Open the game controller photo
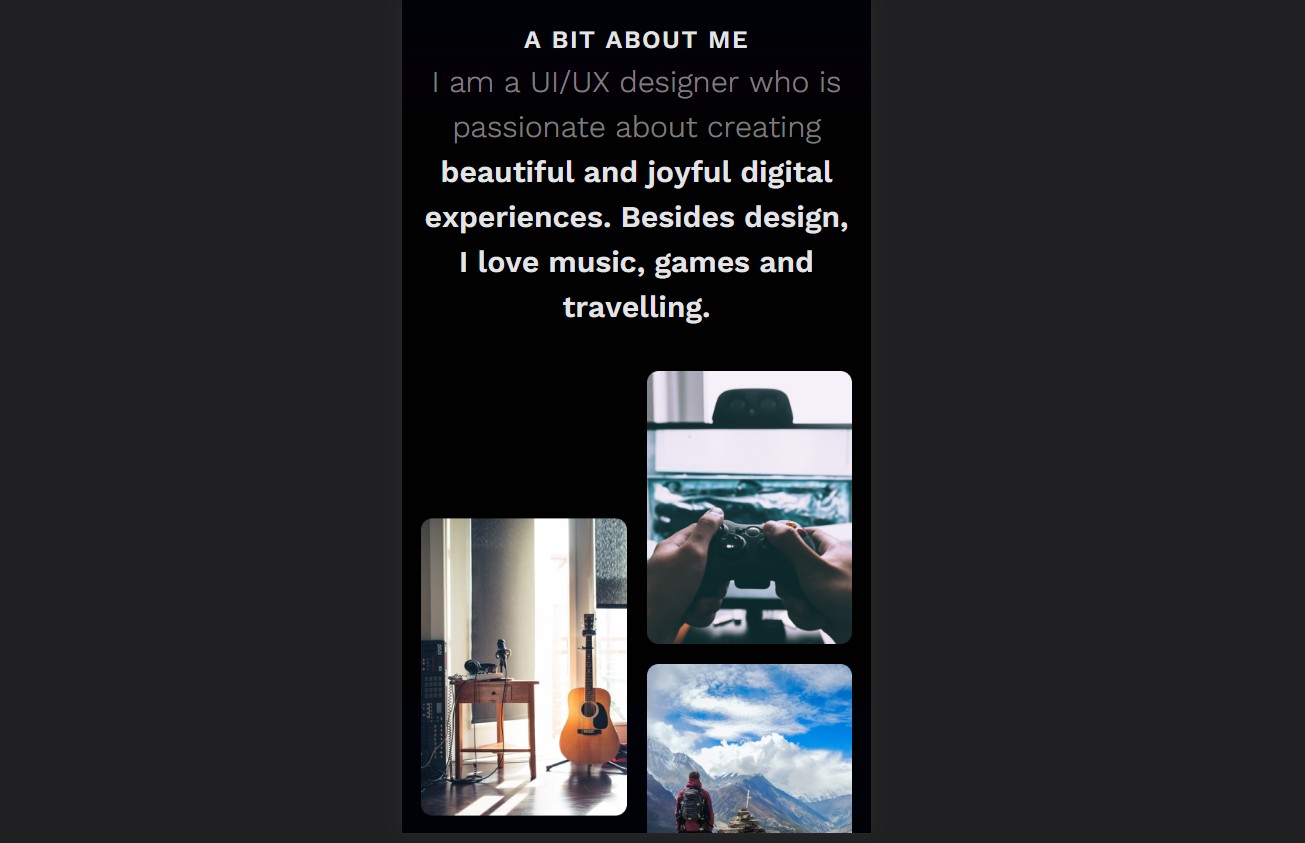Viewport: 1305px width, 843px height. pyautogui.click(x=749, y=507)
